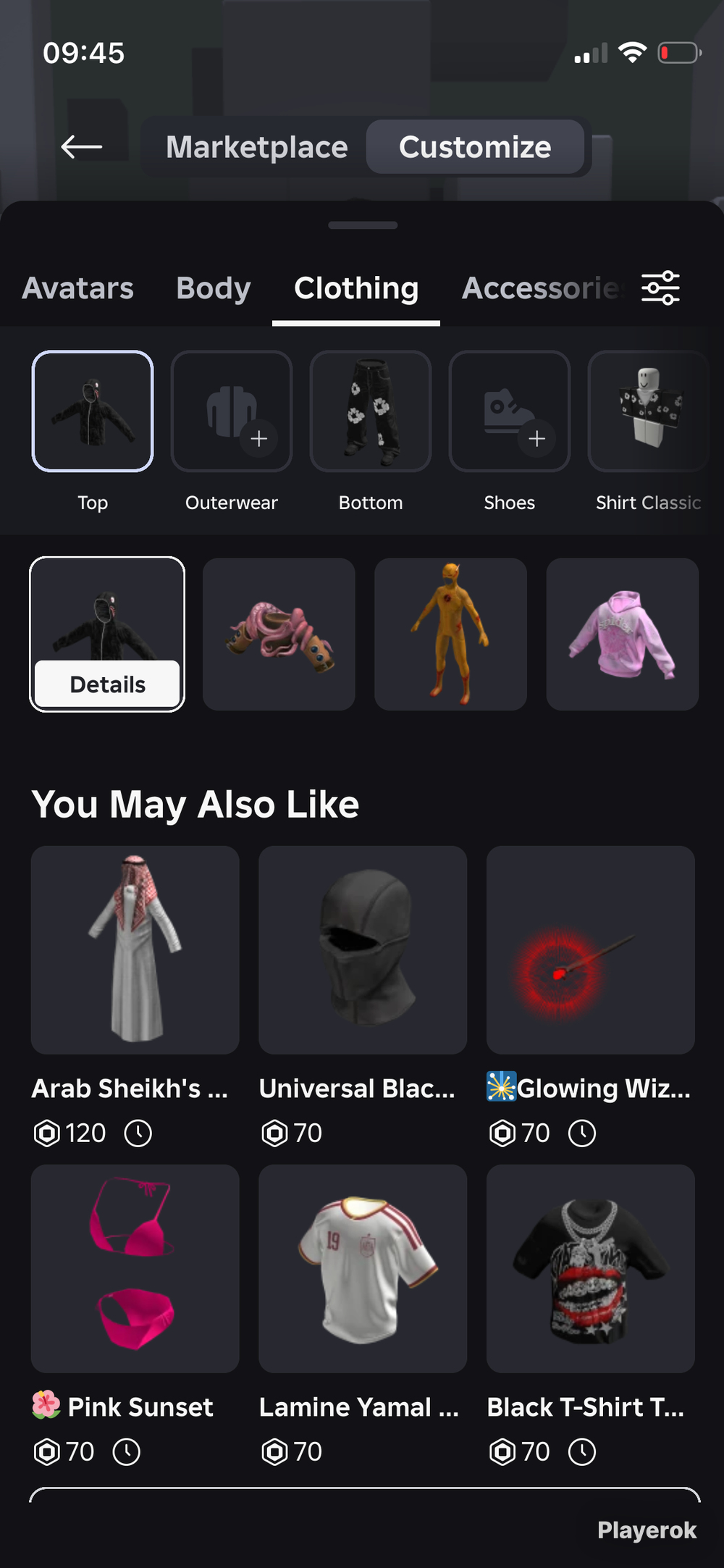Open the Avatars tab
The height and width of the screenshot is (1568, 724).
[78, 288]
